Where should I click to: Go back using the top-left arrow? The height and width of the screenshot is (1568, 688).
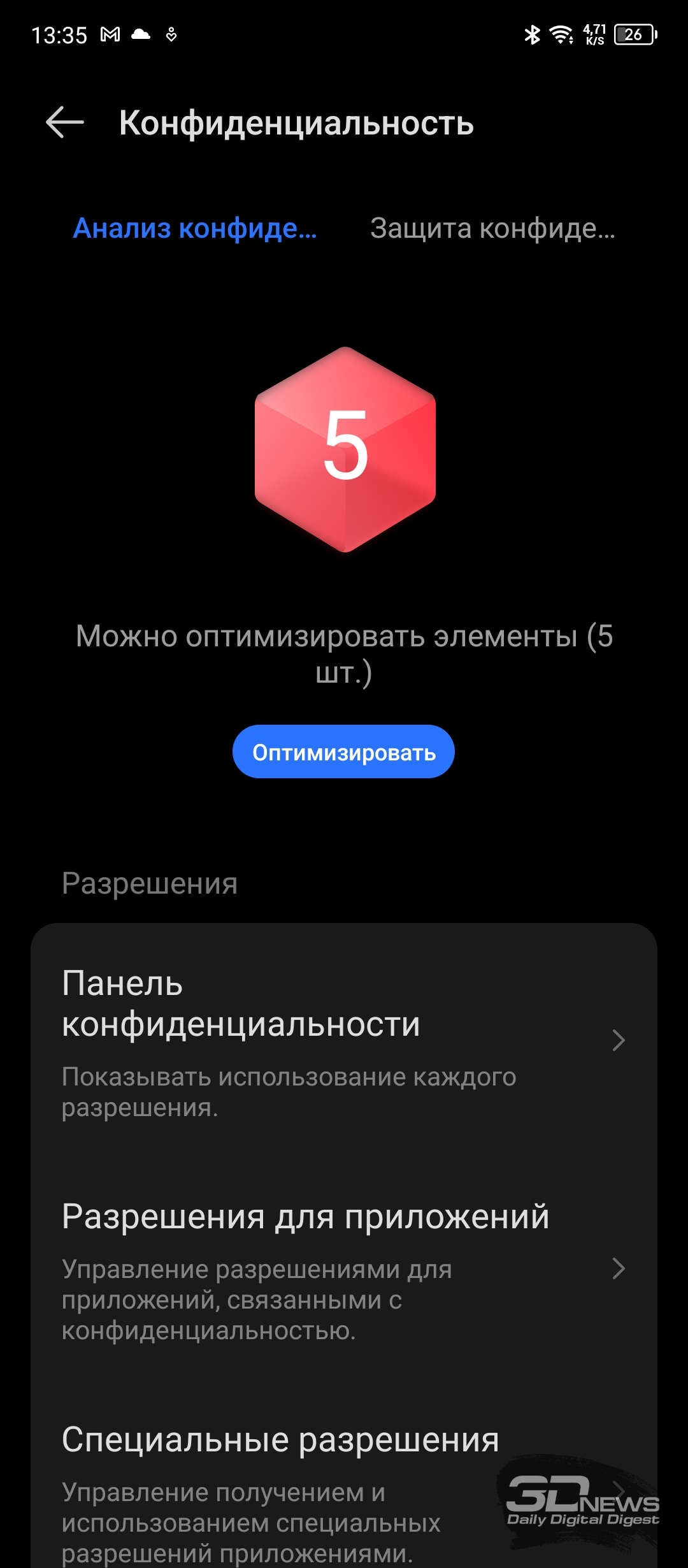tap(65, 122)
